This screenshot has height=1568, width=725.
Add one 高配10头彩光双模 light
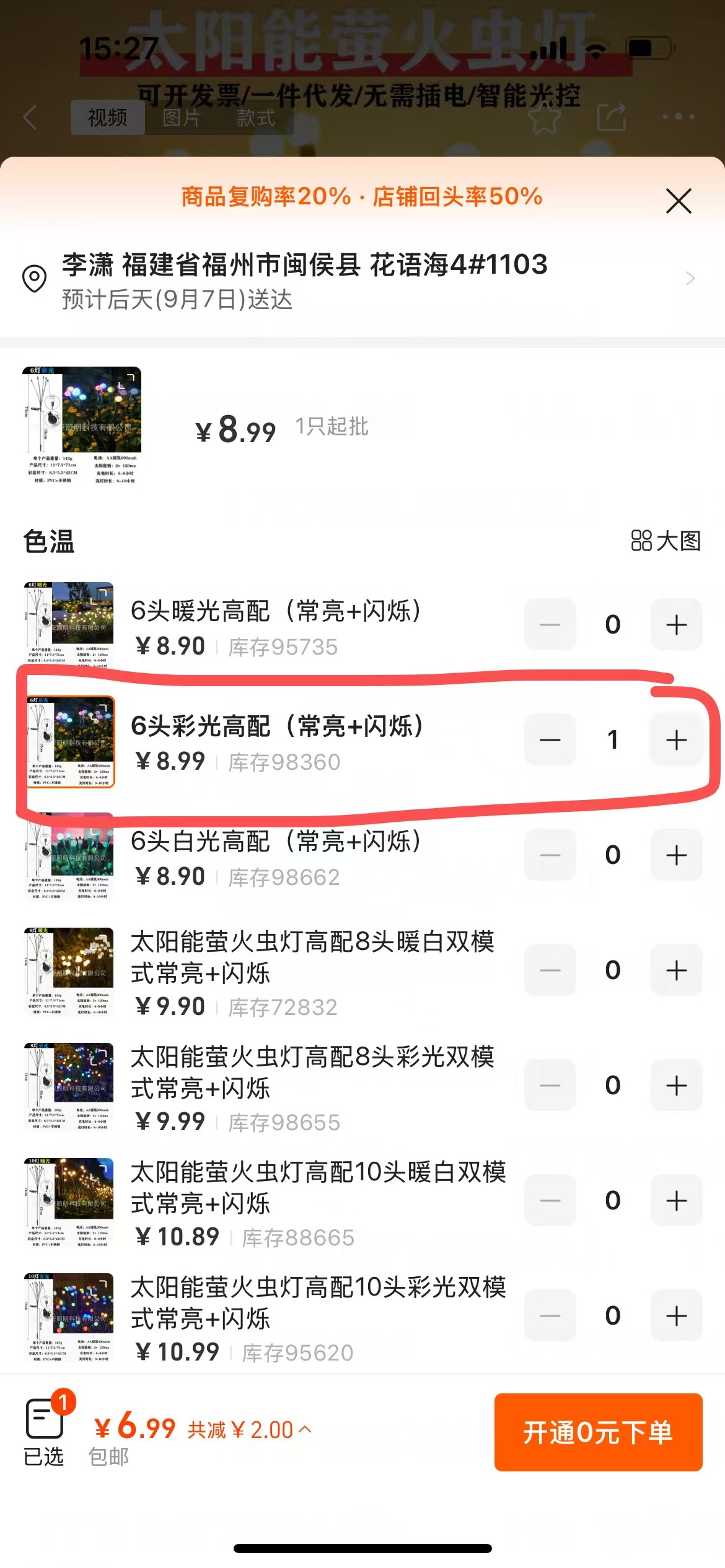click(676, 1316)
